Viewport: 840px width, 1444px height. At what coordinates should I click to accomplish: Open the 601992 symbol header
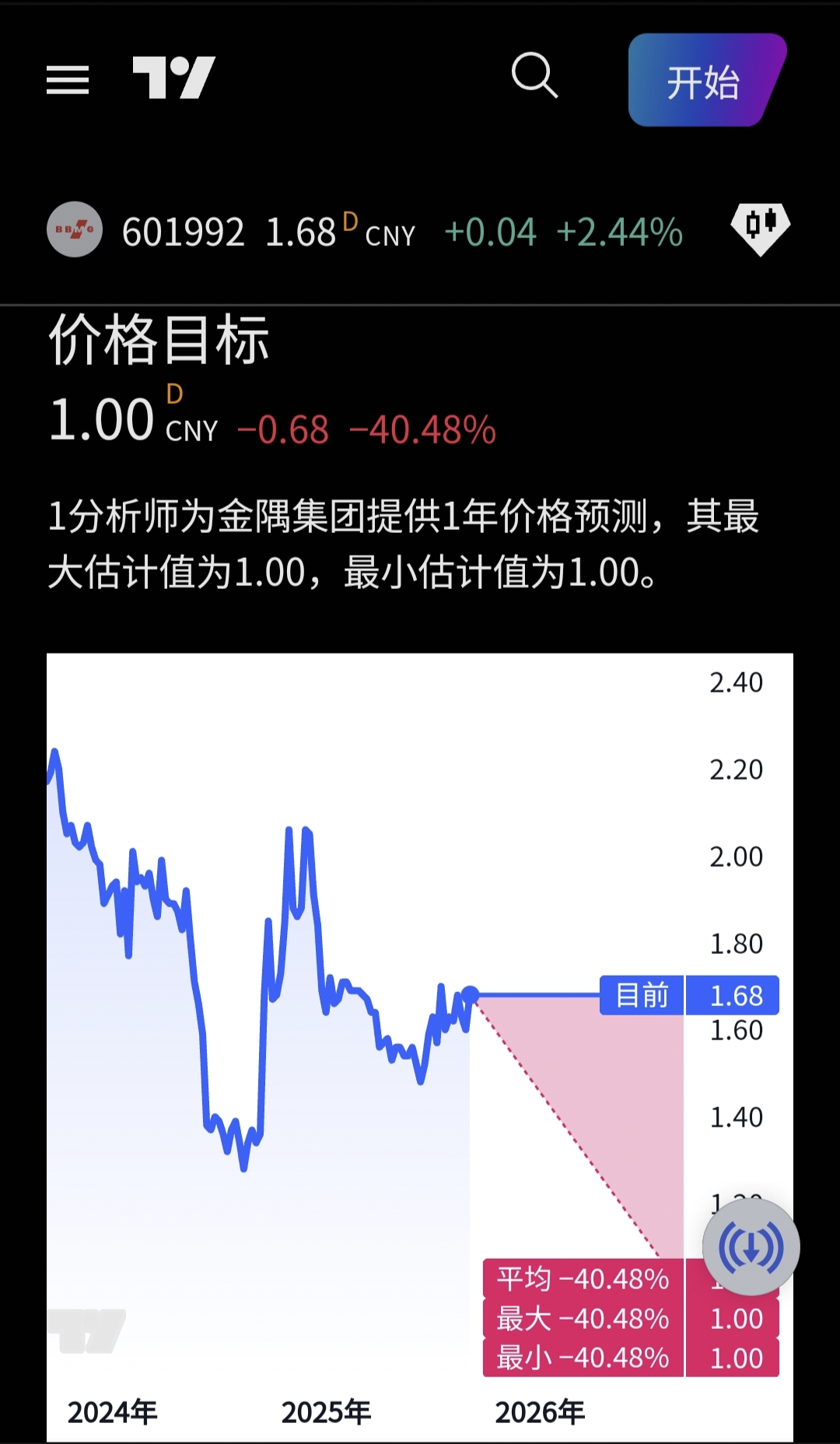365,231
